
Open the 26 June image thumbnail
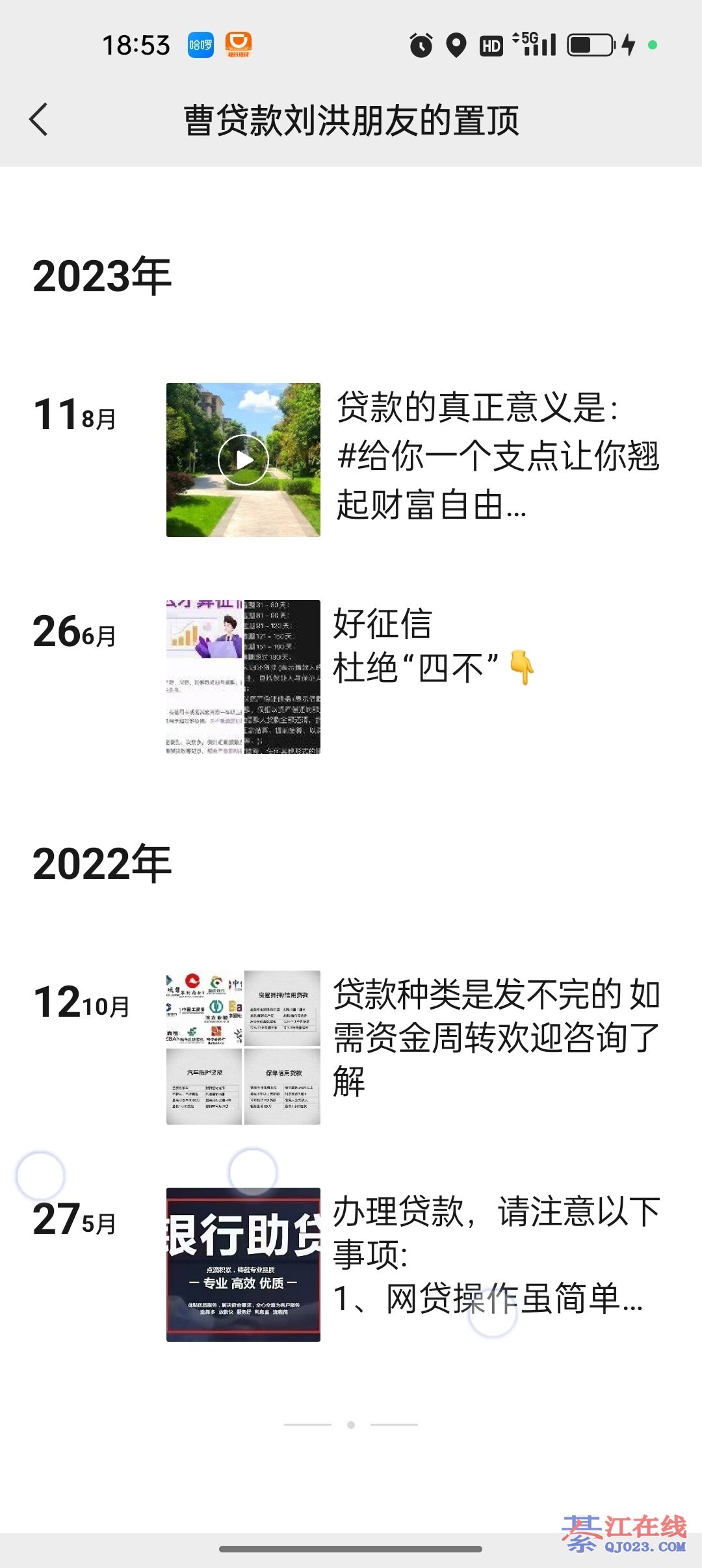(243, 677)
